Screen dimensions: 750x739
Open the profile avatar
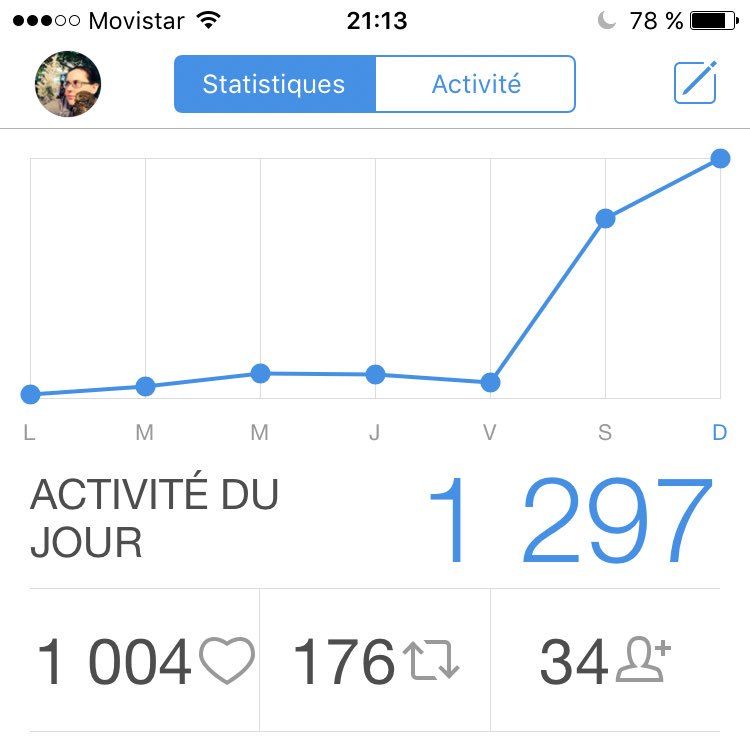coord(68,84)
